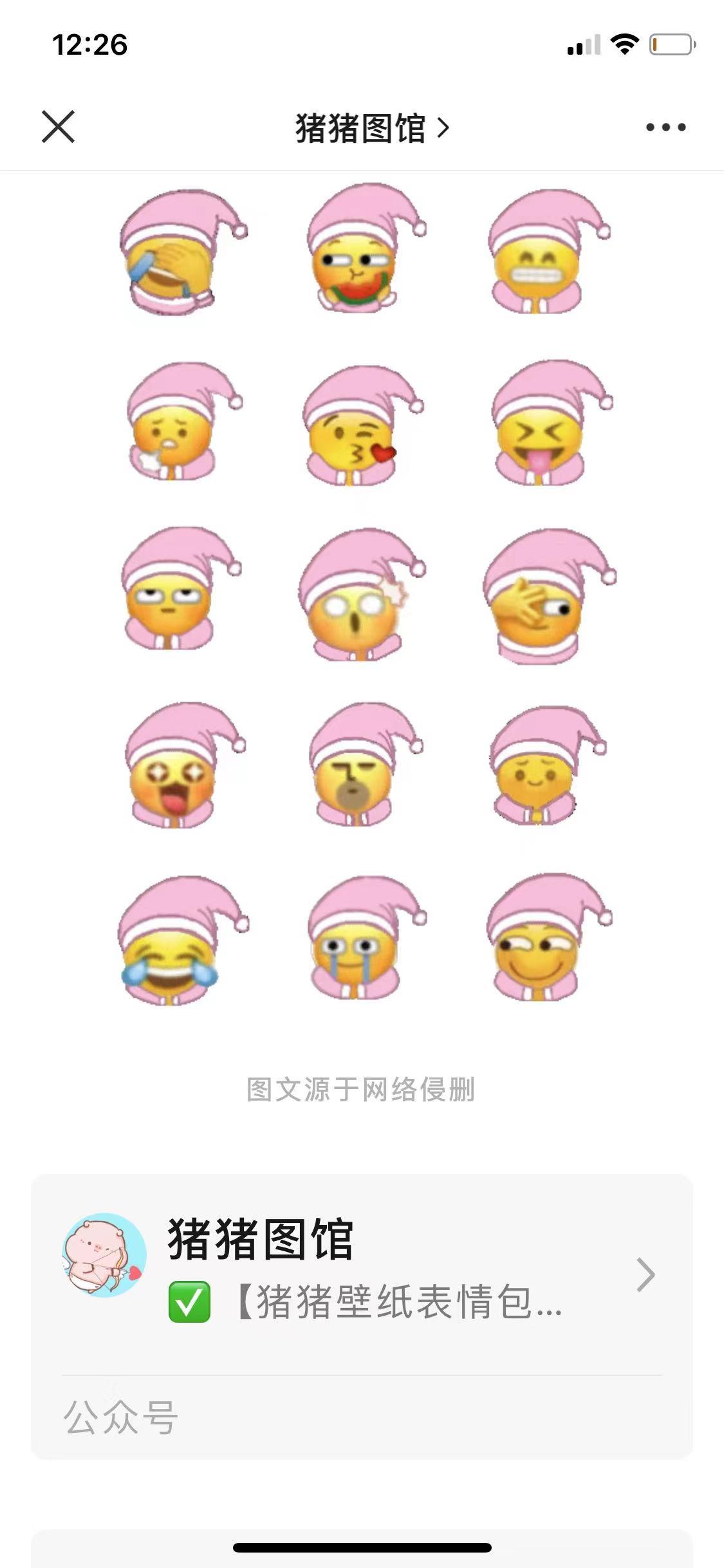The height and width of the screenshot is (1568, 724).
Task: Close the article page
Action: (x=59, y=126)
